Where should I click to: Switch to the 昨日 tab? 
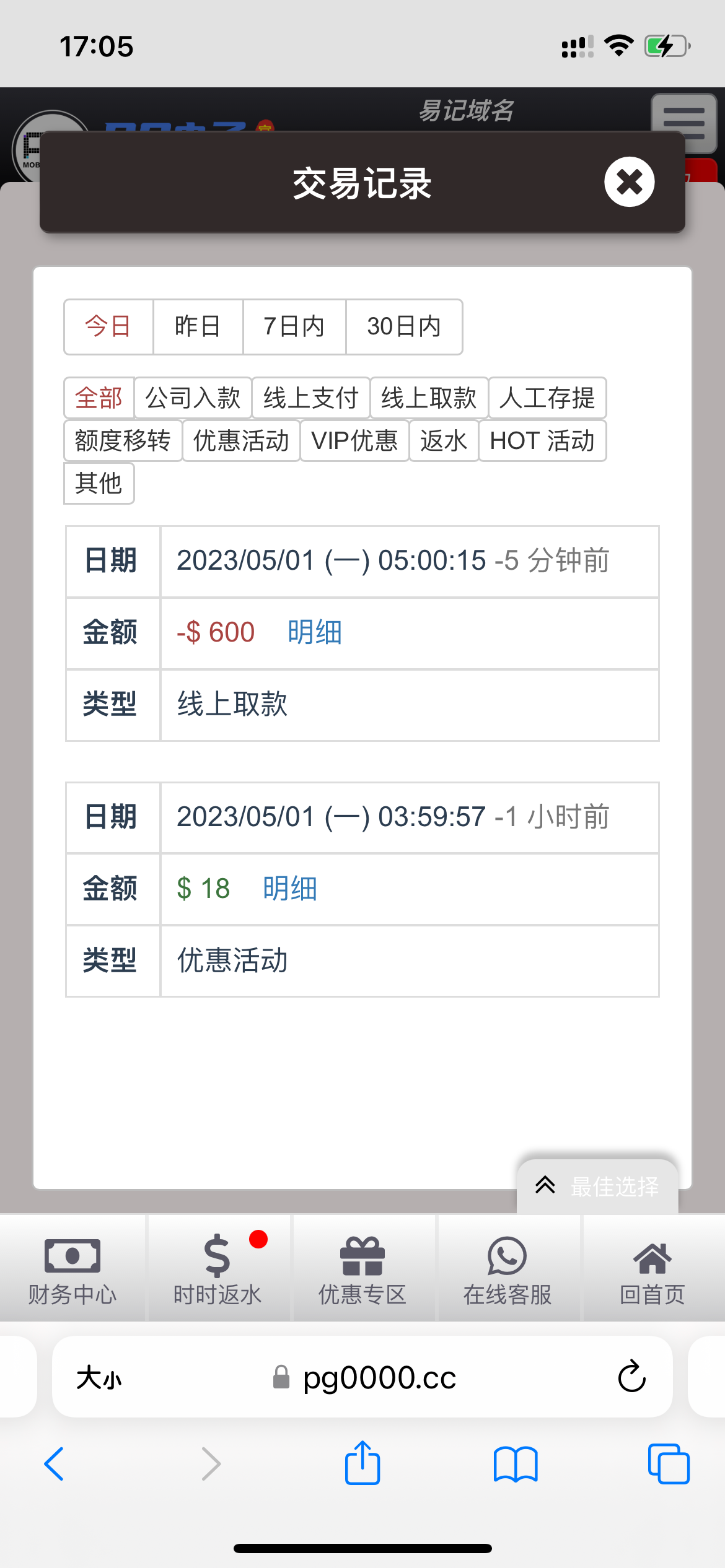(197, 327)
